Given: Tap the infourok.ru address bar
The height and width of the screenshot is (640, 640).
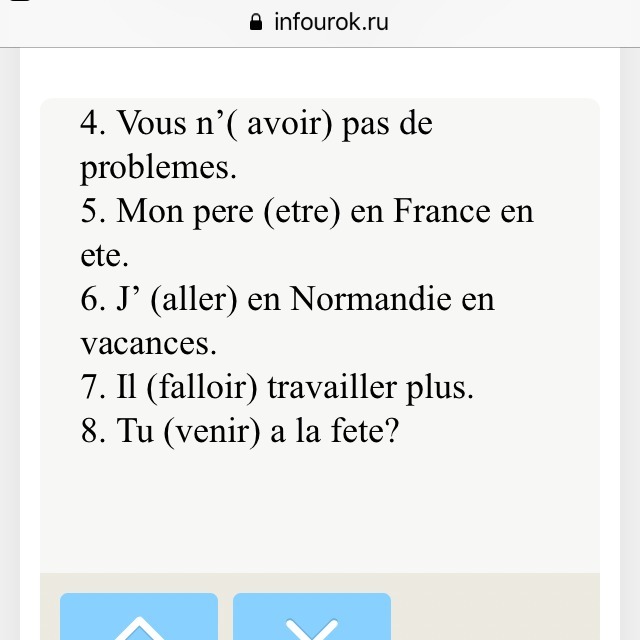Looking at the screenshot, I should pos(320,21).
